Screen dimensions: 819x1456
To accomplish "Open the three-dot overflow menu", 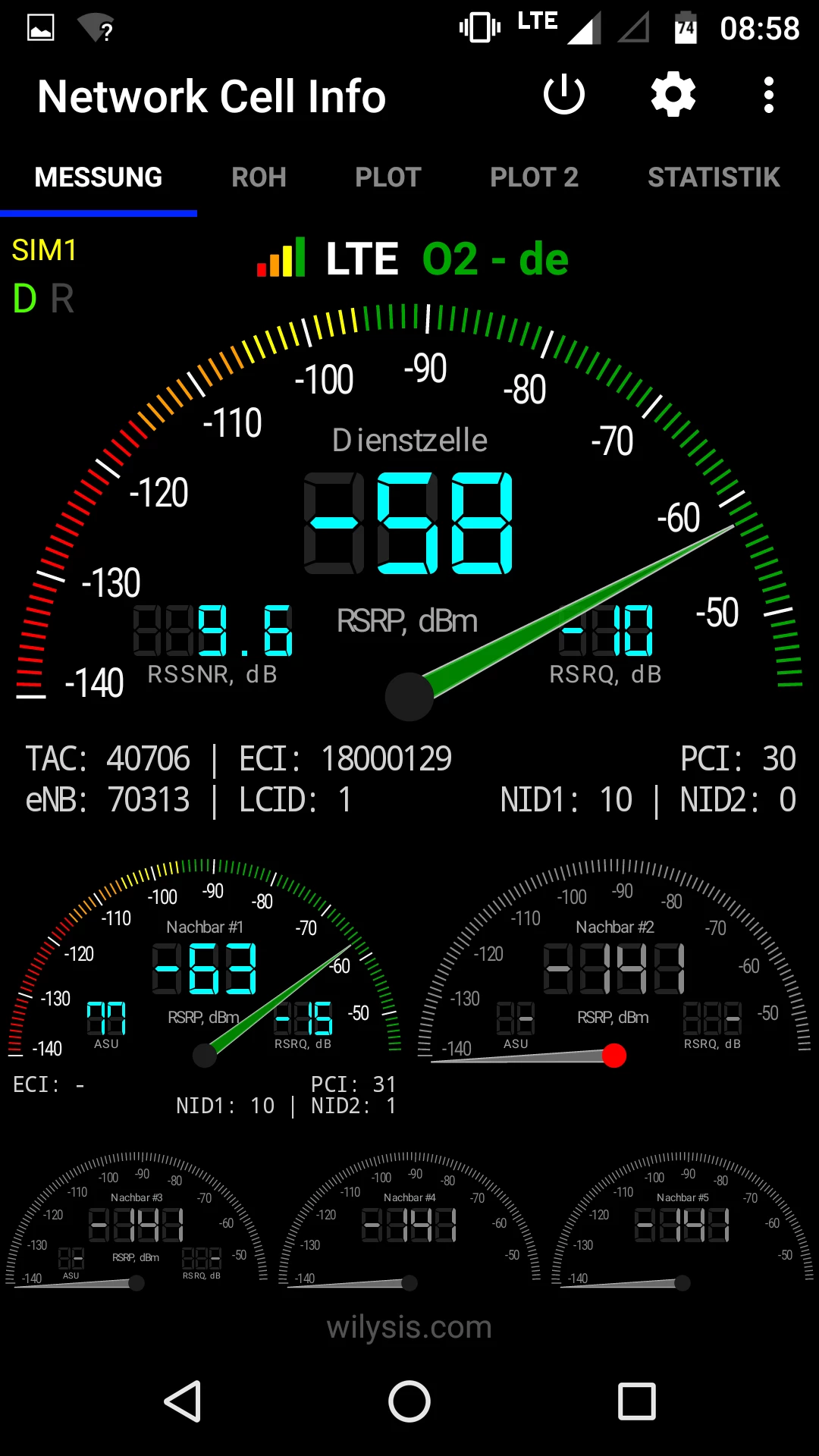I will 768,96.
